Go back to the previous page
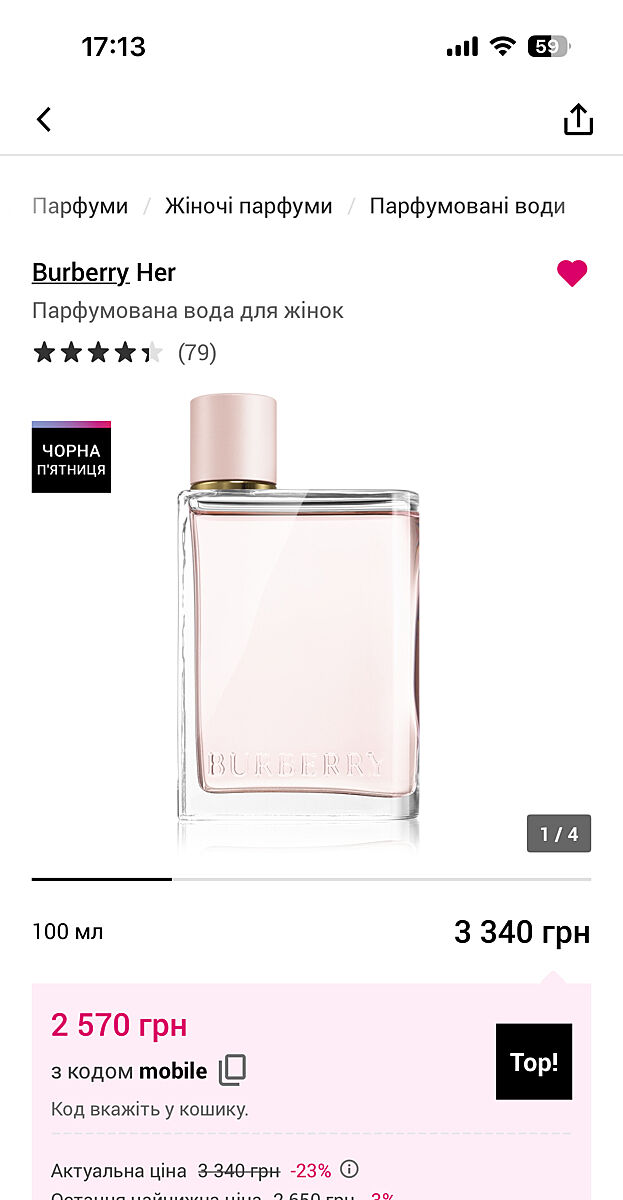The image size is (623, 1200). click(44, 120)
